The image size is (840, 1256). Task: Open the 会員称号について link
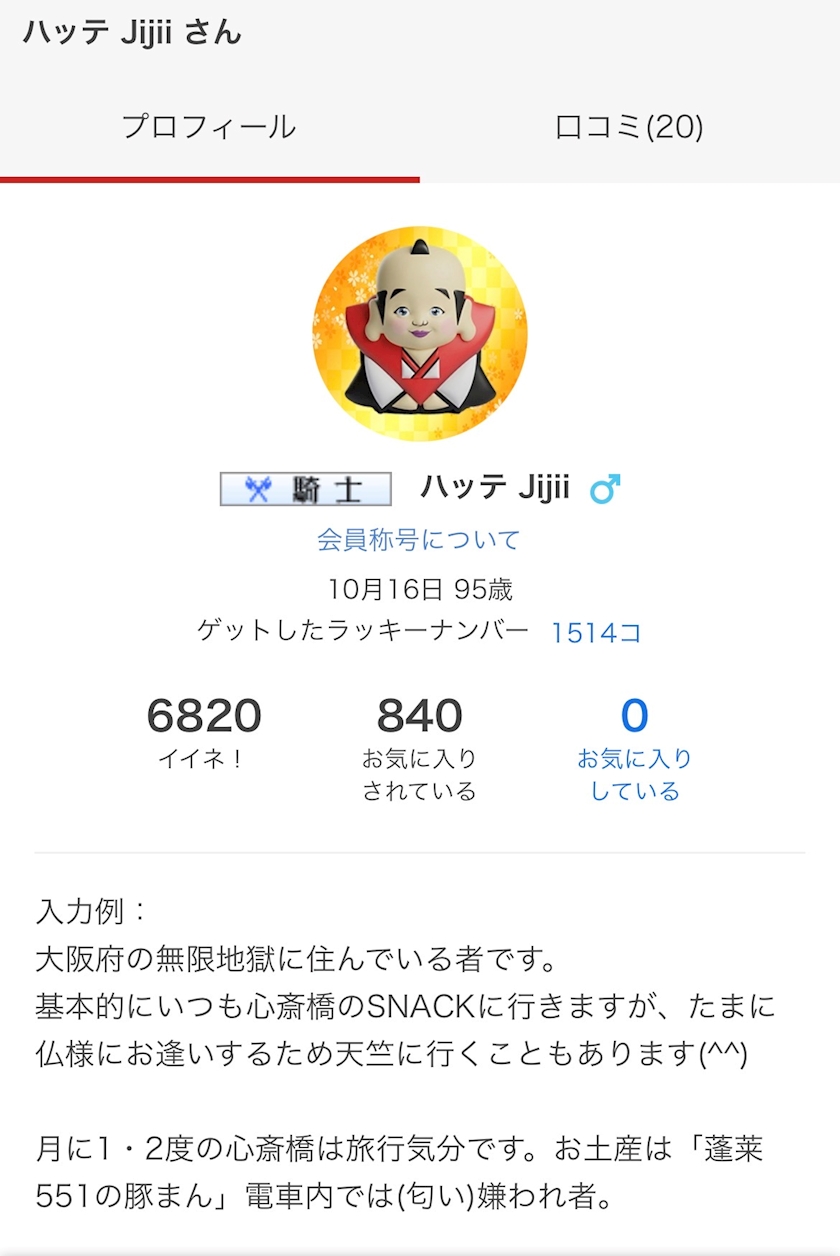pos(419,540)
